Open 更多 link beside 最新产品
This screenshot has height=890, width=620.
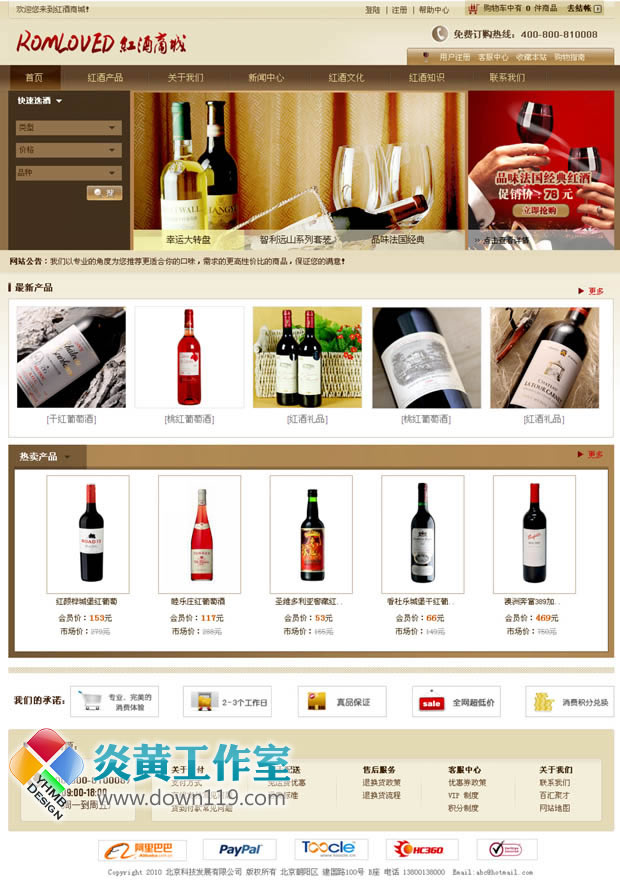point(591,291)
